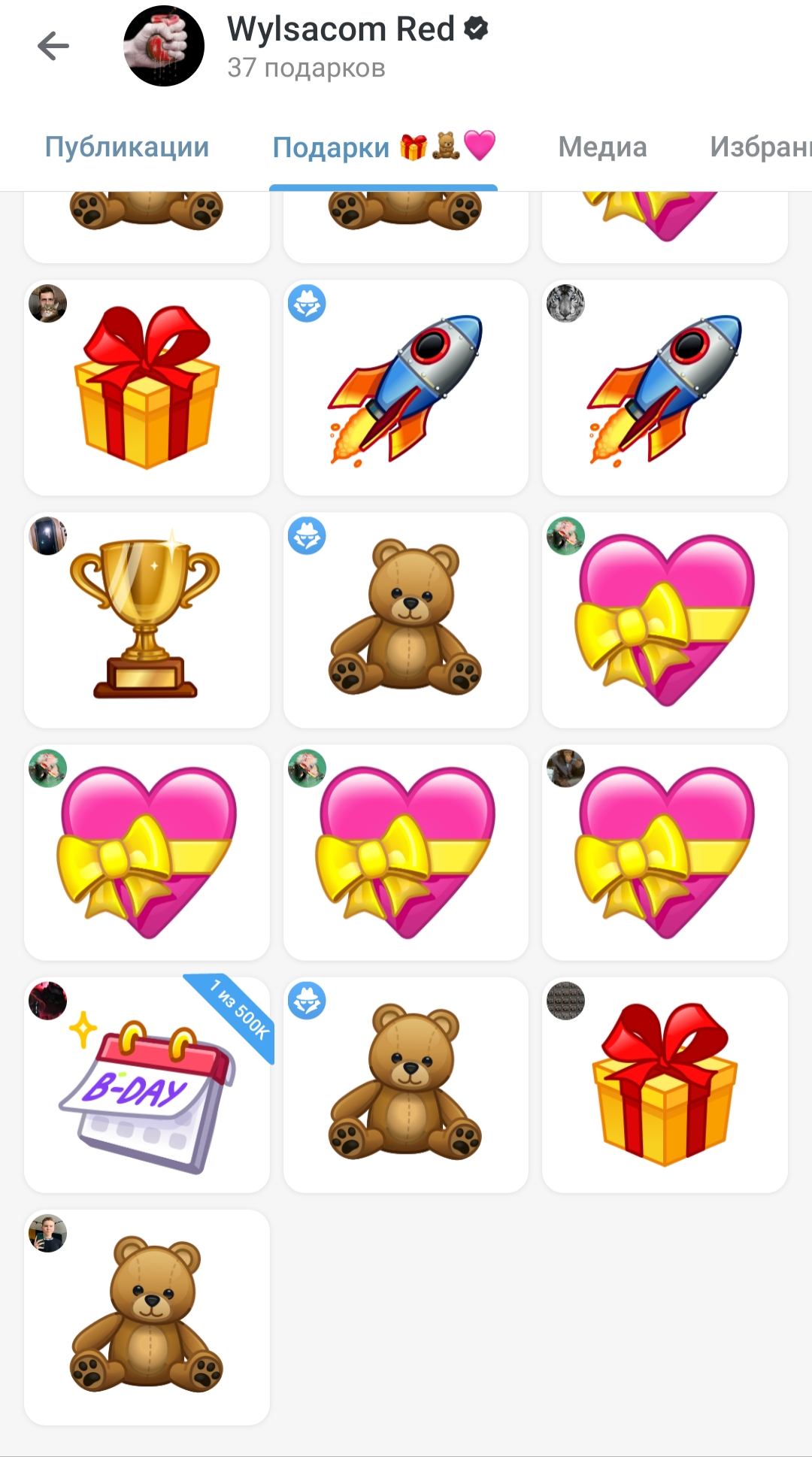This screenshot has width=812, height=1457.
Task: Select the Подарки tab
Action: pos(383,147)
